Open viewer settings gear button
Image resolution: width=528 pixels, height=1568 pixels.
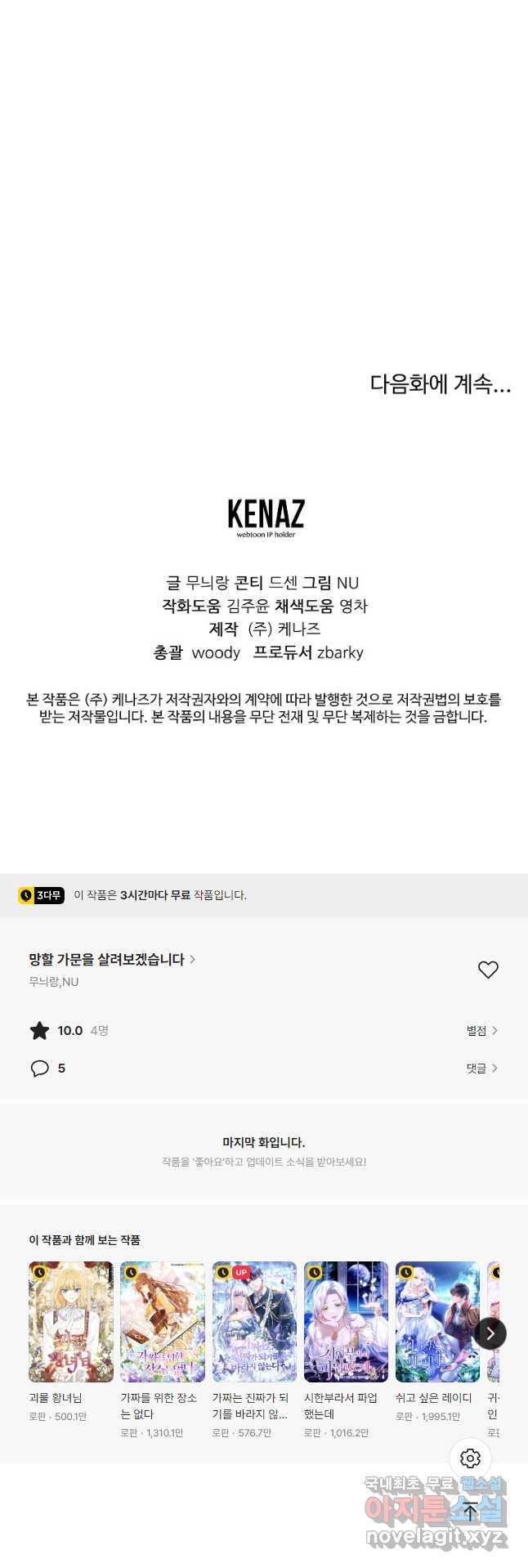pos(470,1458)
